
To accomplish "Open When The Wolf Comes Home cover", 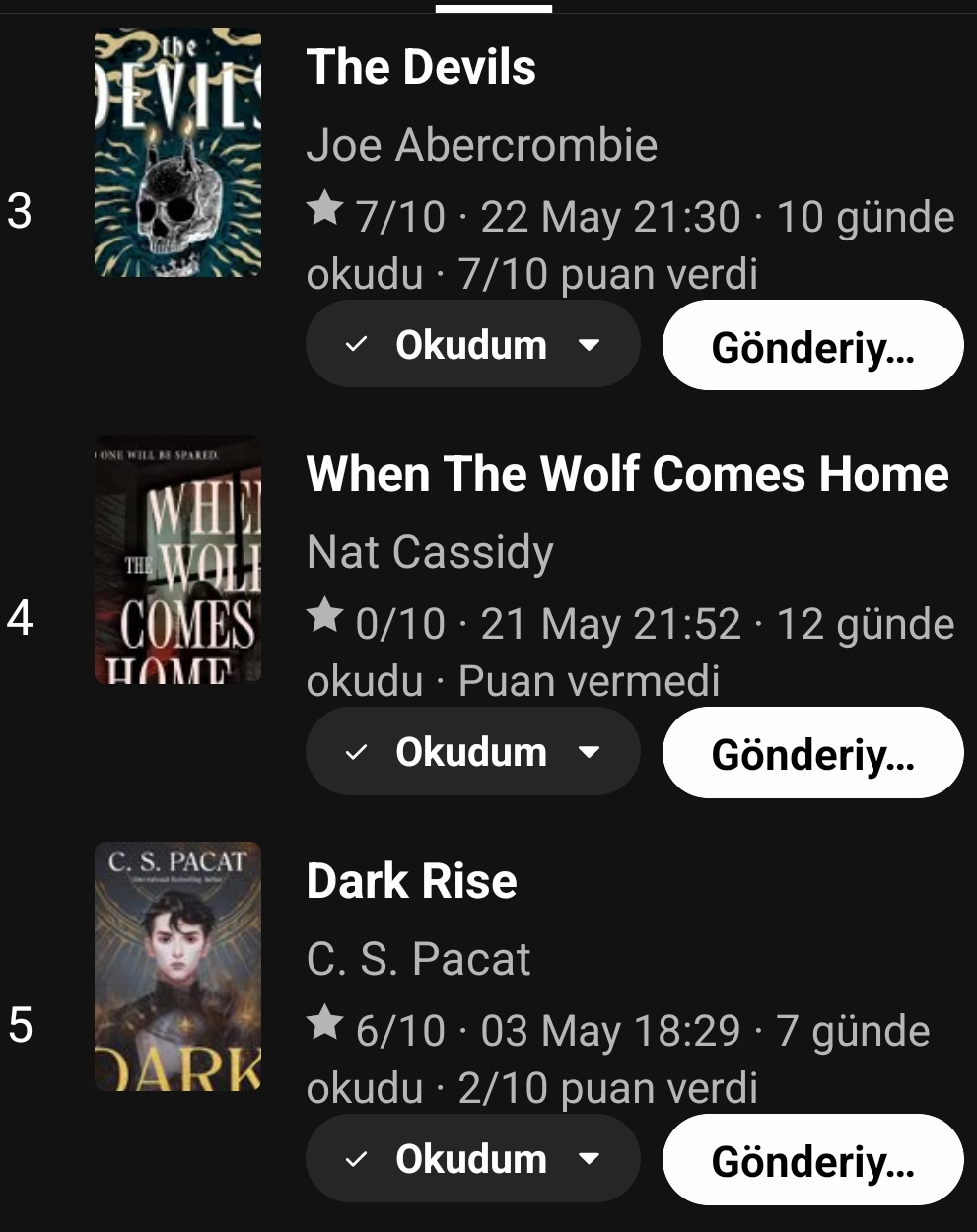I will click(x=177, y=560).
